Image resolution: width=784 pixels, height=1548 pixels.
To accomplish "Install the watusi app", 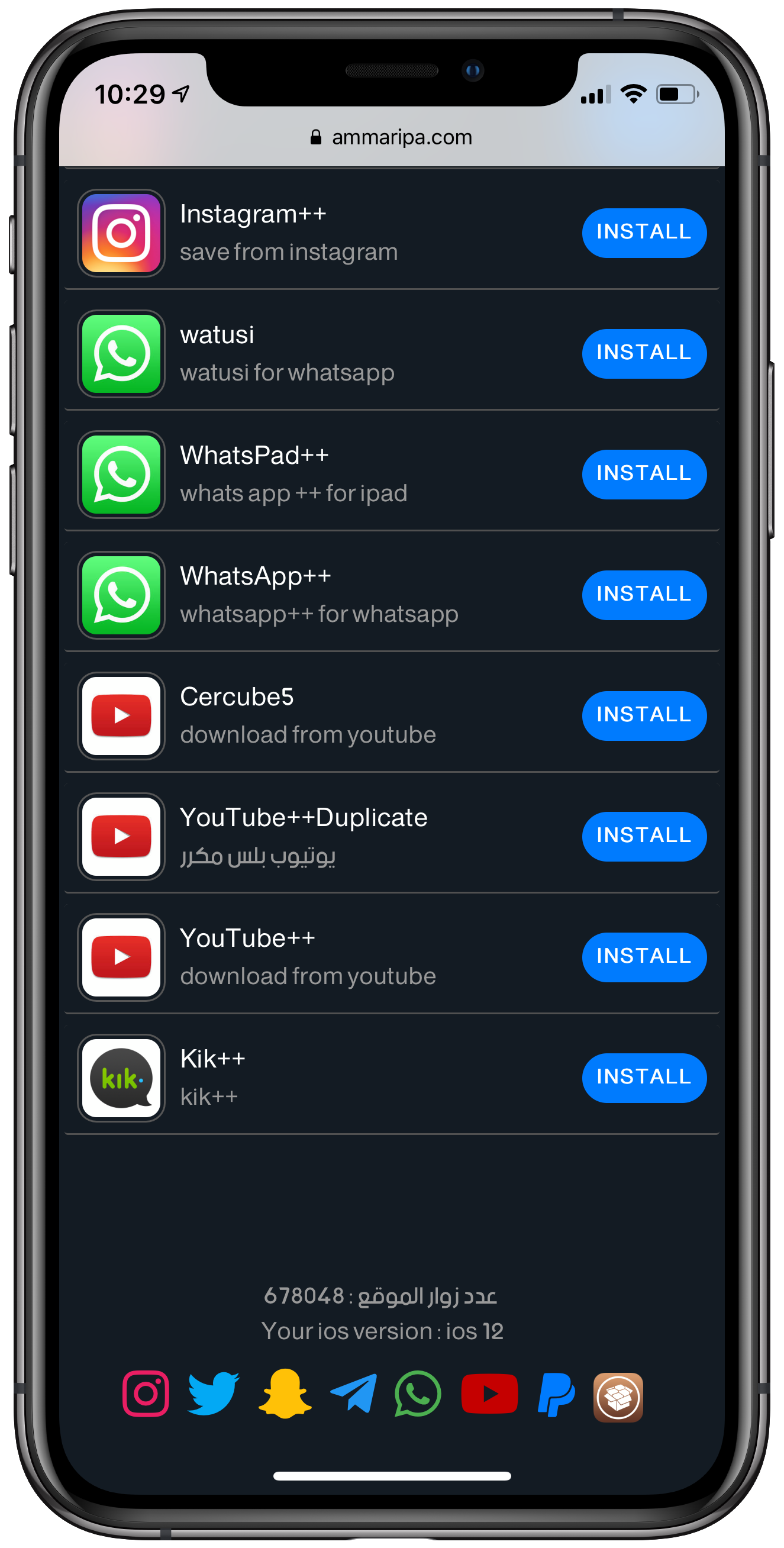I will click(x=644, y=354).
